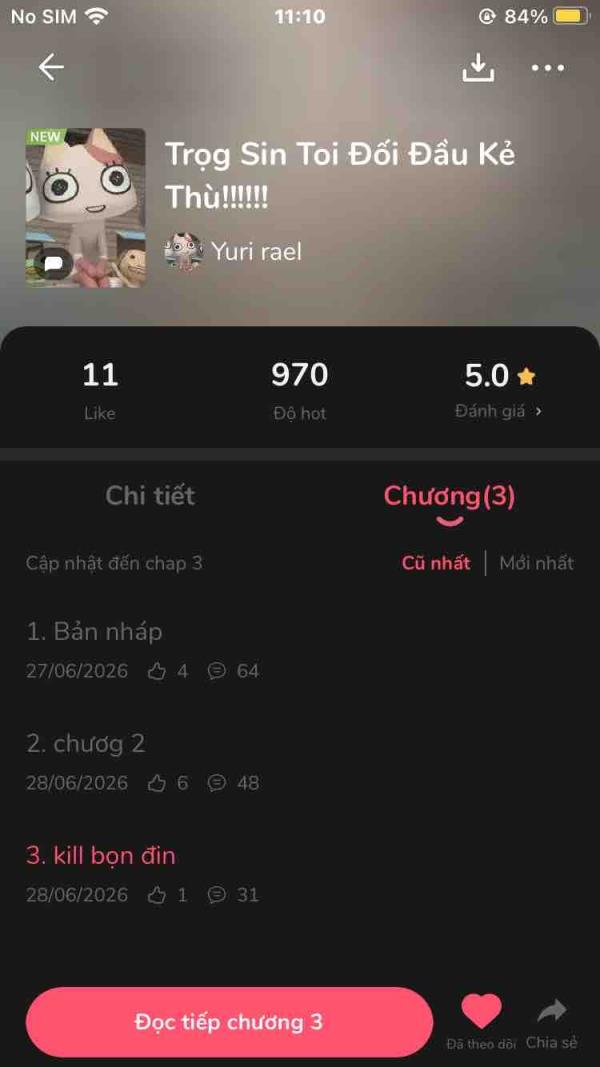The width and height of the screenshot is (600, 1067).
Task: Open chapter 2 chương 2
Action: click(x=300, y=761)
